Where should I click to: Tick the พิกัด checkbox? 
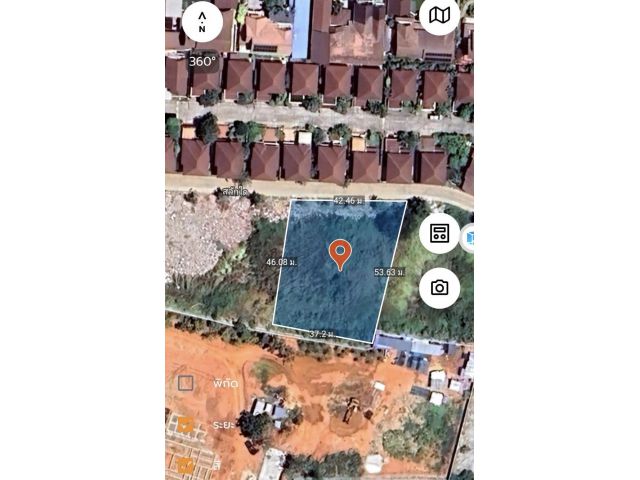coord(186,383)
